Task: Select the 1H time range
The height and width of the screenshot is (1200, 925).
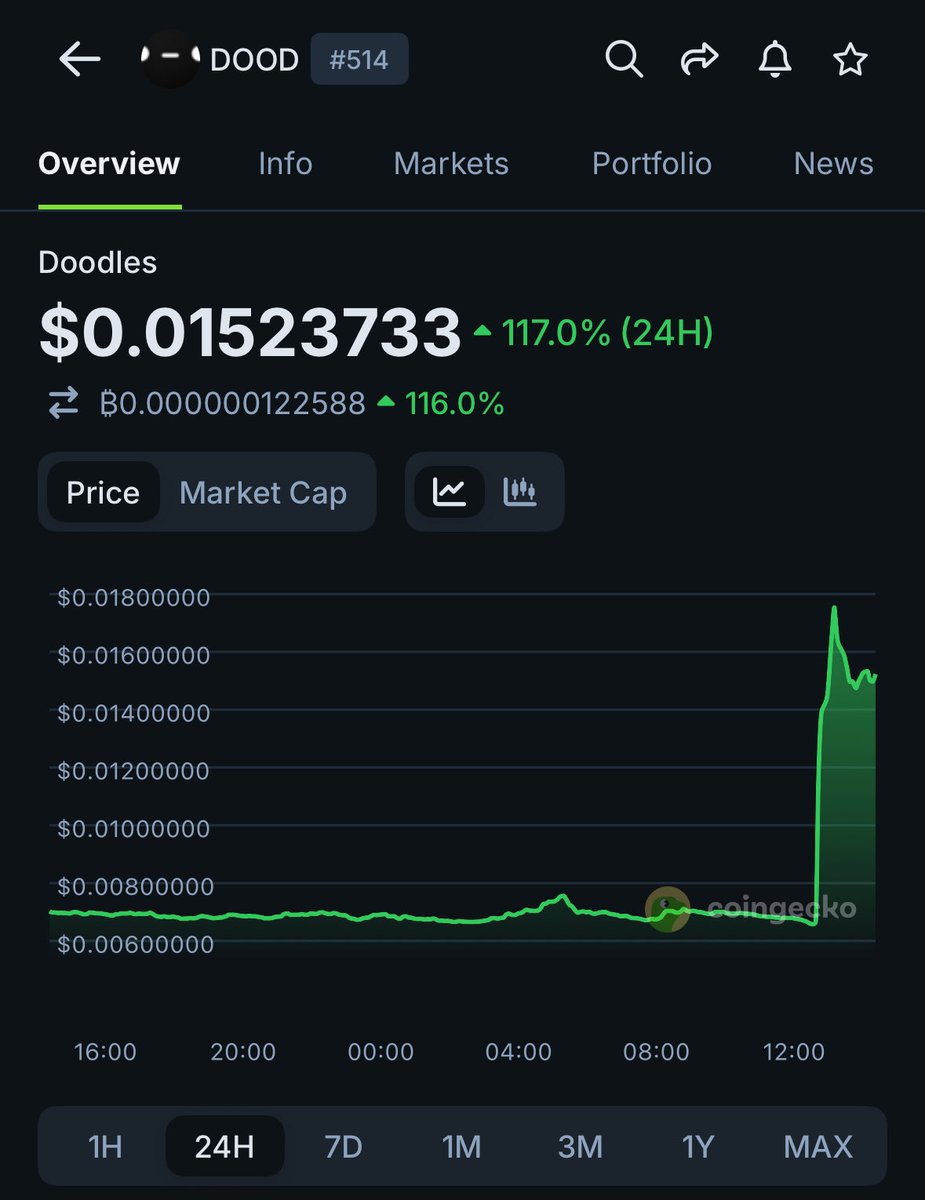Action: point(105,1146)
